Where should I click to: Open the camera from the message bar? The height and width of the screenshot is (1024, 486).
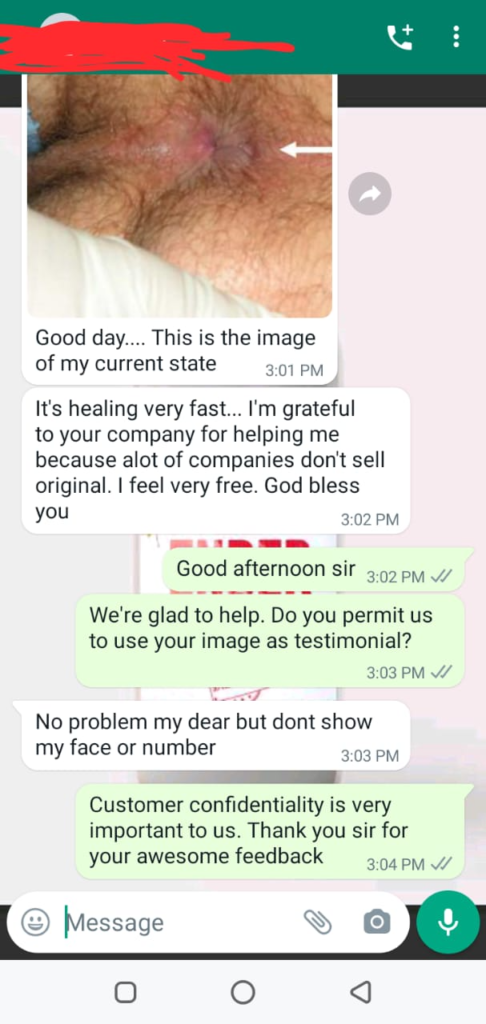click(377, 922)
